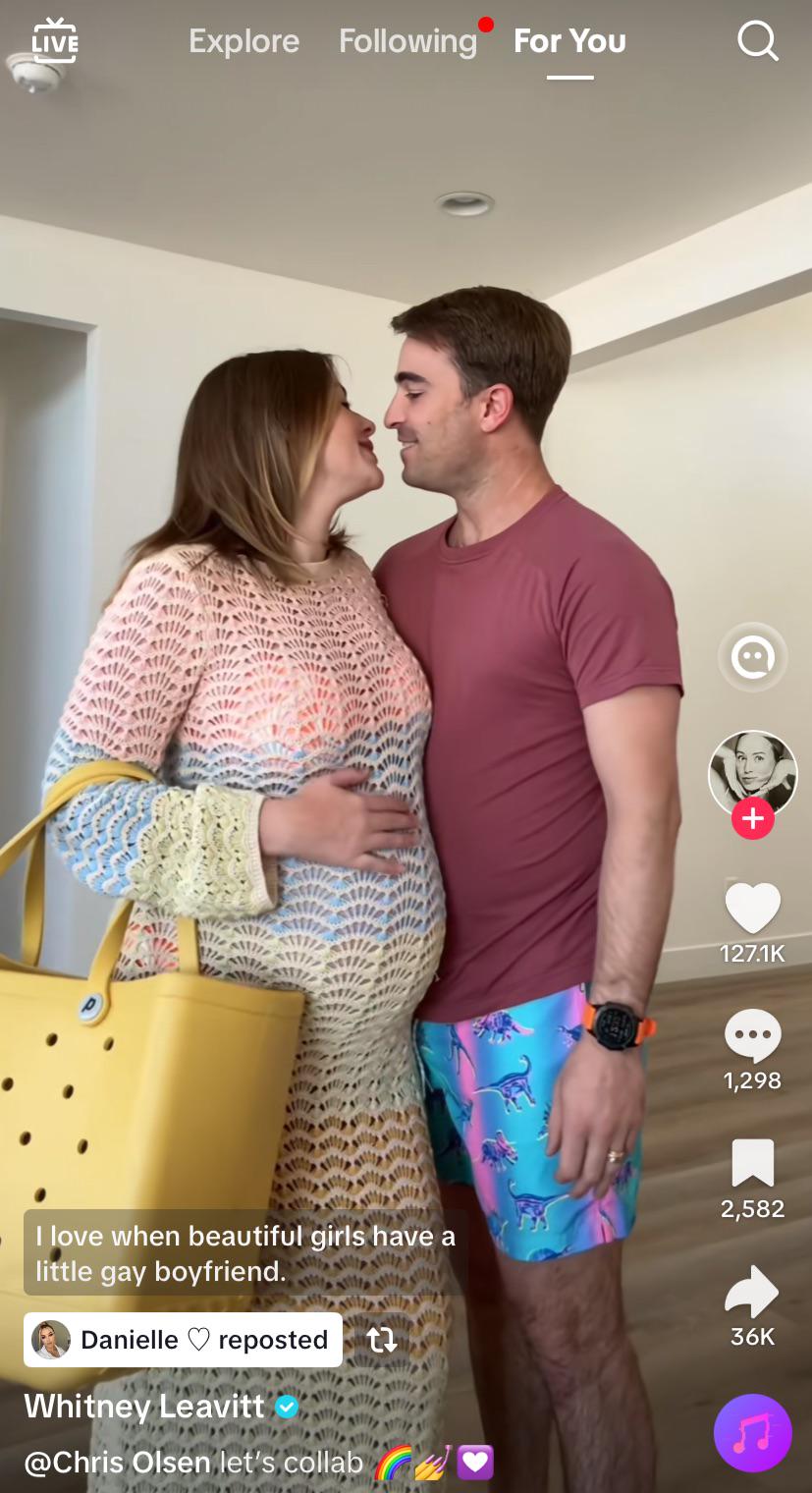This screenshot has height=1493, width=812.
Task: Switch to the Following tab
Action: 407,41
